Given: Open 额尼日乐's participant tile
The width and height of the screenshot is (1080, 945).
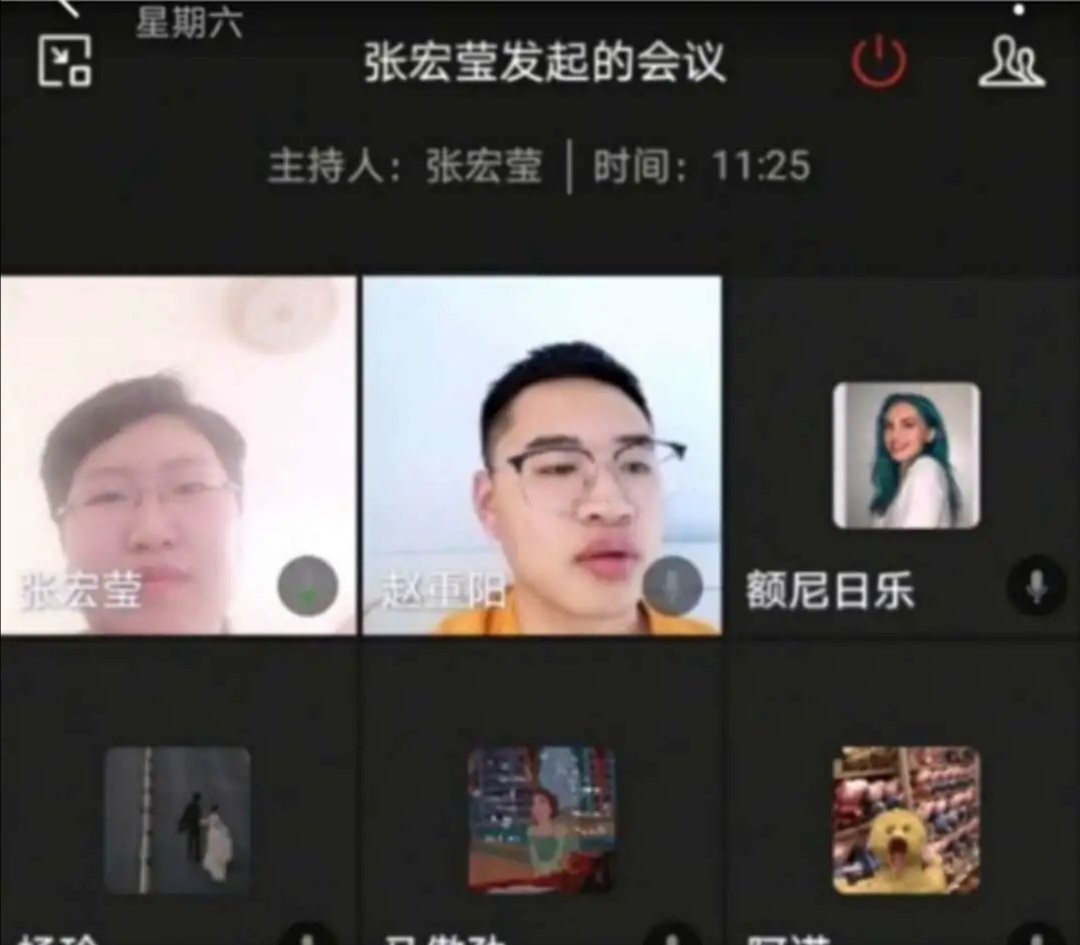Looking at the screenshot, I should 905,456.
